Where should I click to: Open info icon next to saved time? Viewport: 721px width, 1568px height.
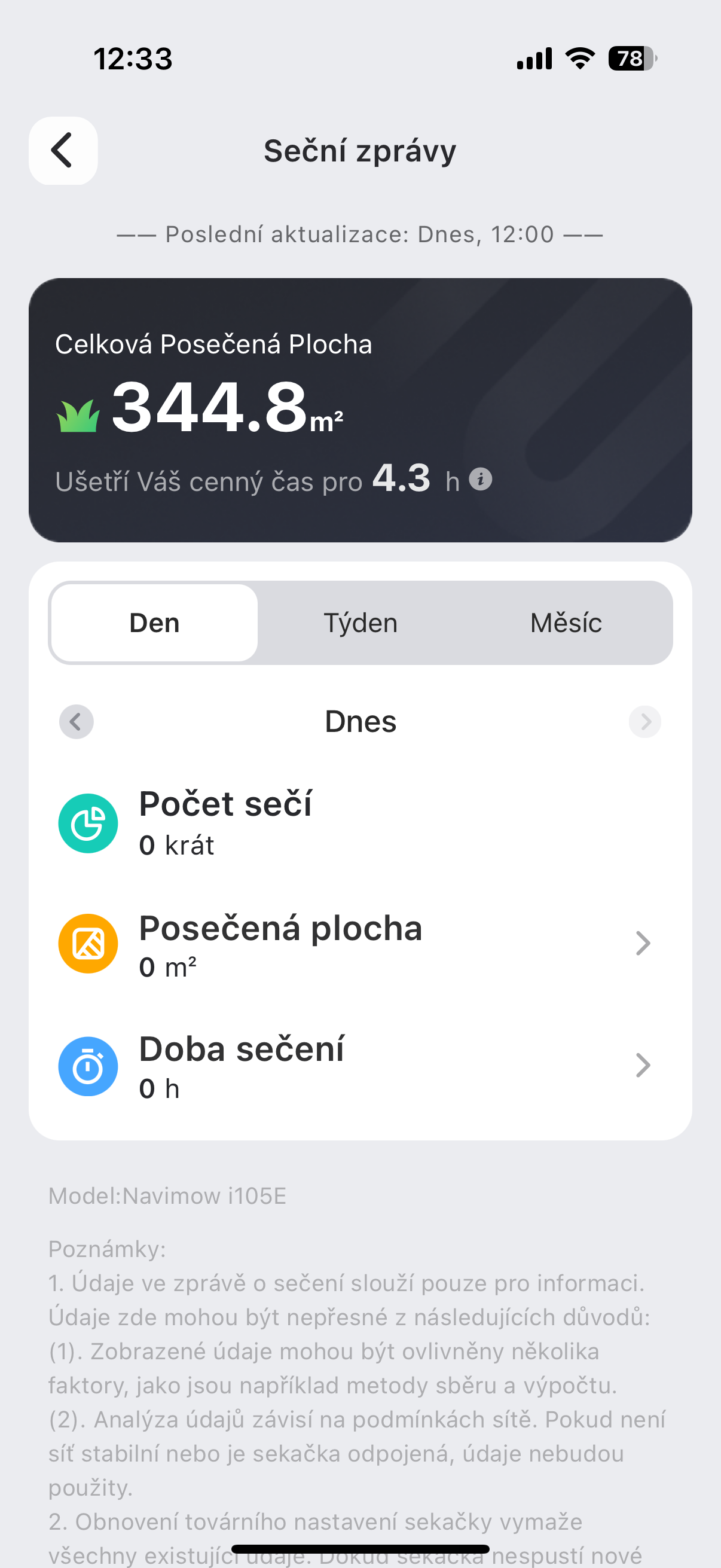point(481,479)
